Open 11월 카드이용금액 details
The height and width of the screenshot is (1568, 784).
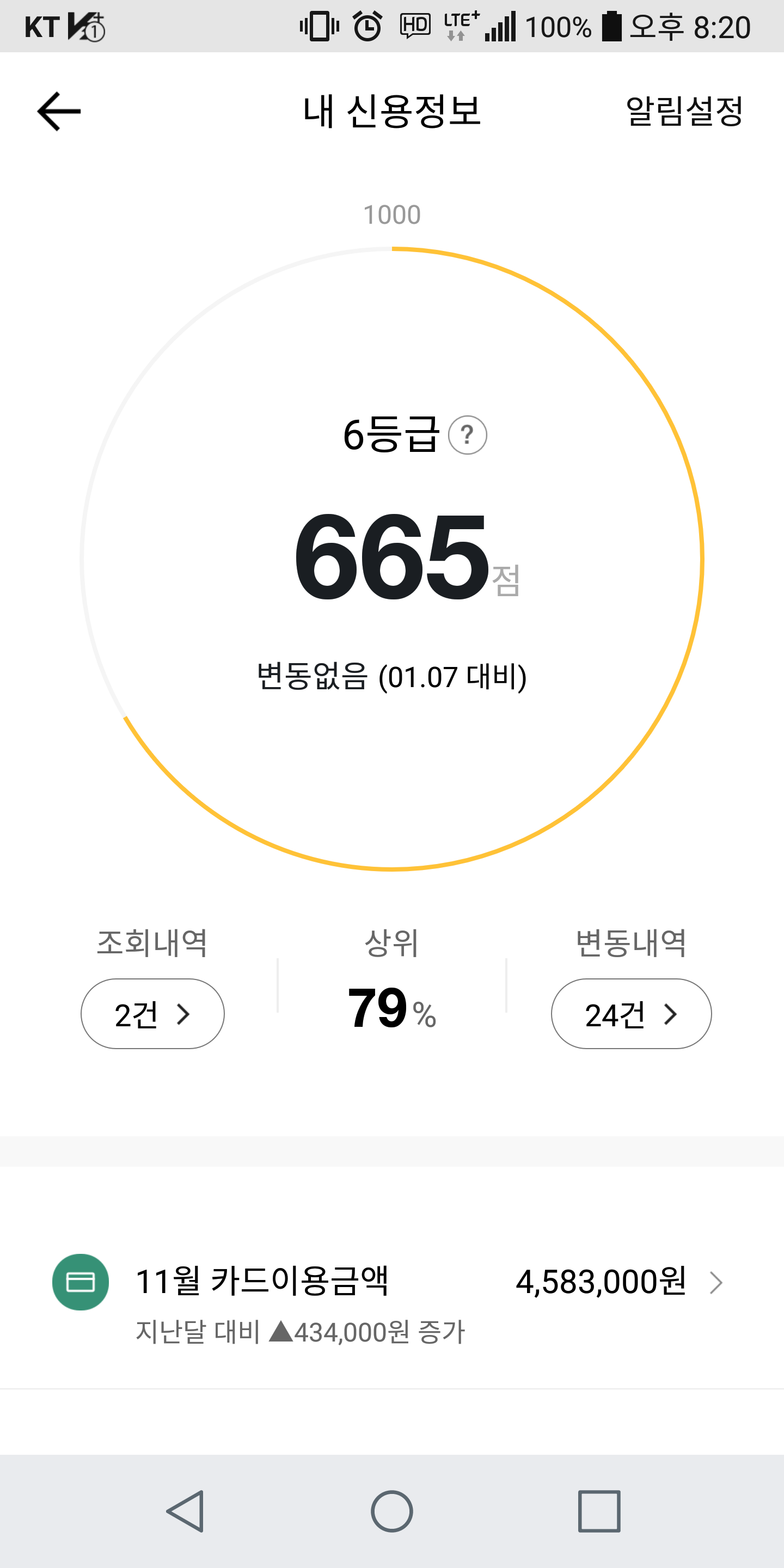point(392,1295)
